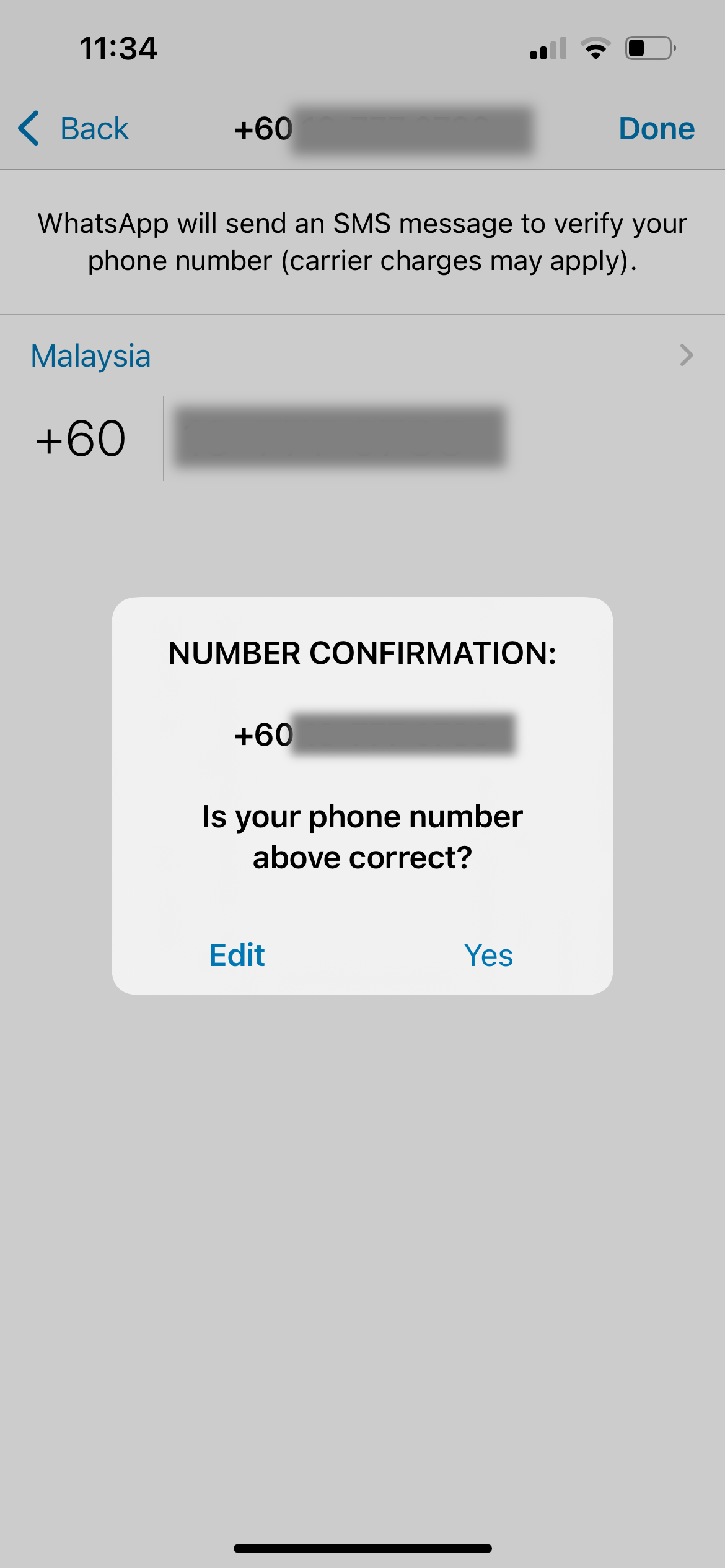Expand the country picker via its disclosure arrow
This screenshot has height=1568, width=725.
tap(687, 355)
